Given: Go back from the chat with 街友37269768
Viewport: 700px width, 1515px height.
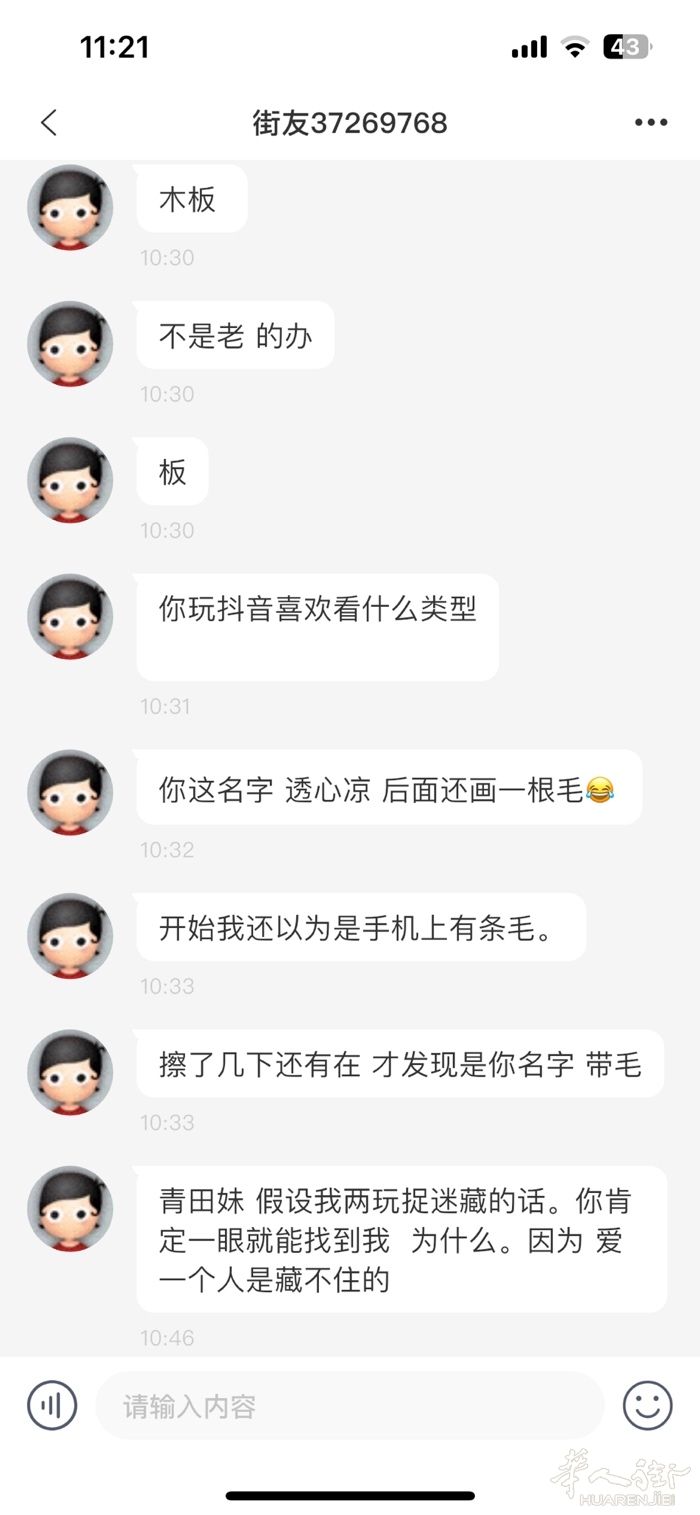Looking at the screenshot, I should point(49,123).
